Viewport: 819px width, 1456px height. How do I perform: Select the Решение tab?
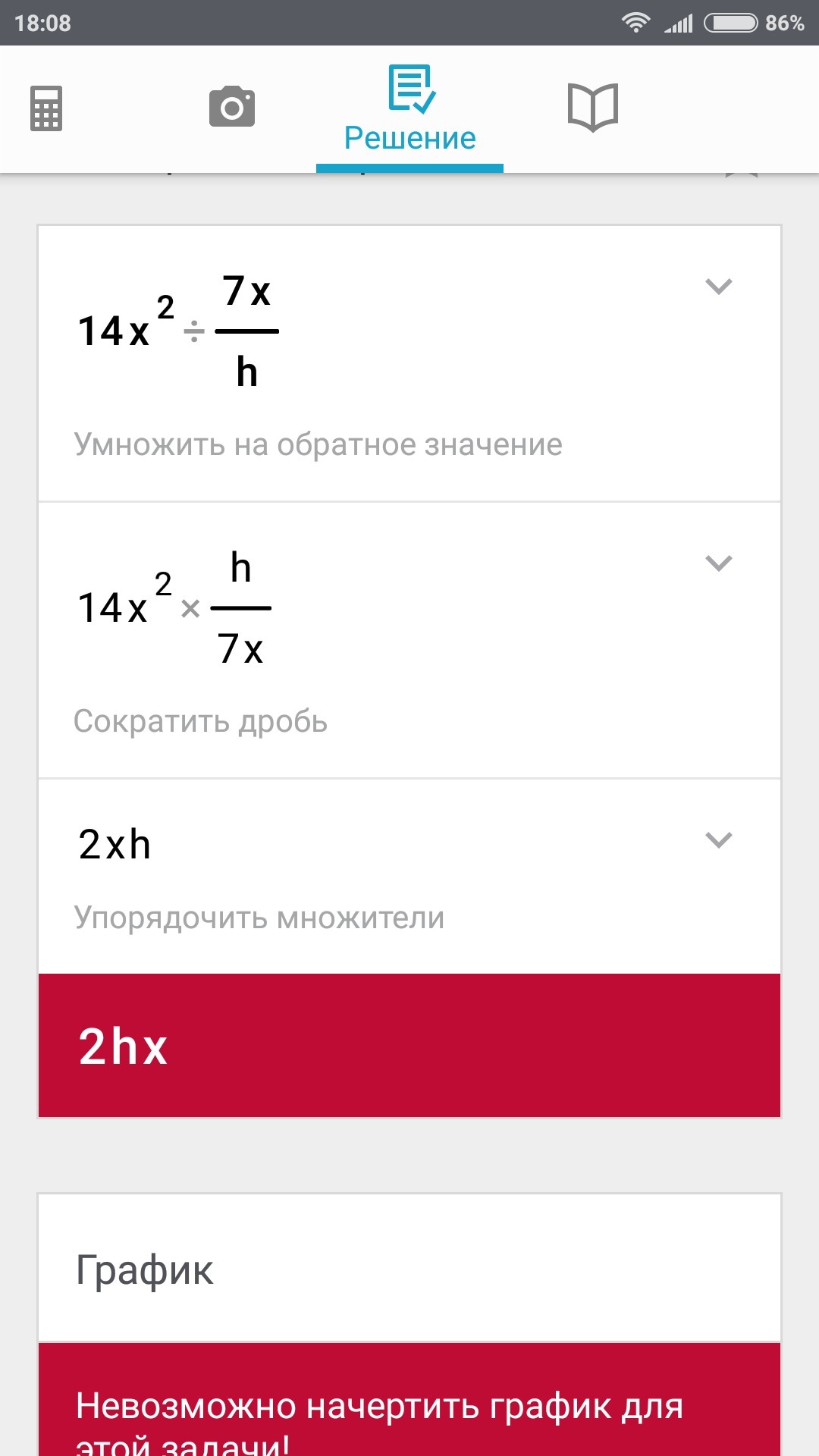tap(410, 110)
